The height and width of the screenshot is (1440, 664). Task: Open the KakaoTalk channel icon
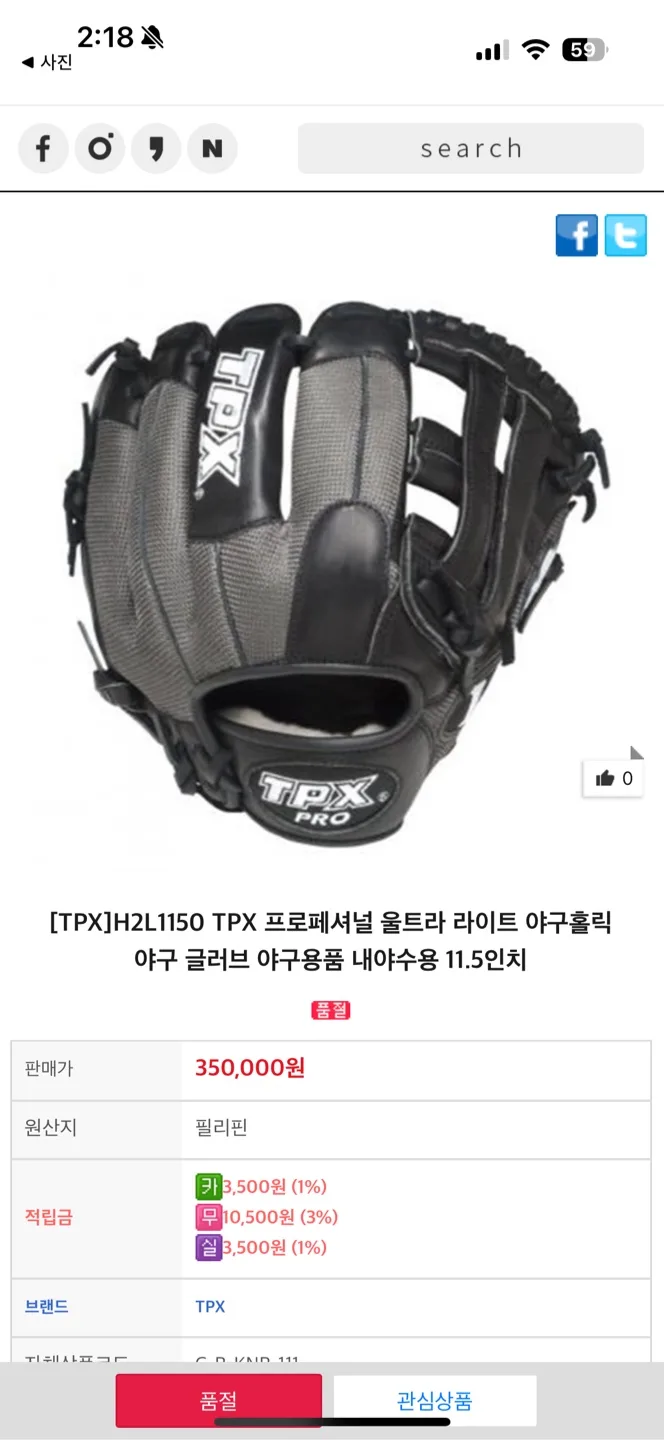click(156, 149)
